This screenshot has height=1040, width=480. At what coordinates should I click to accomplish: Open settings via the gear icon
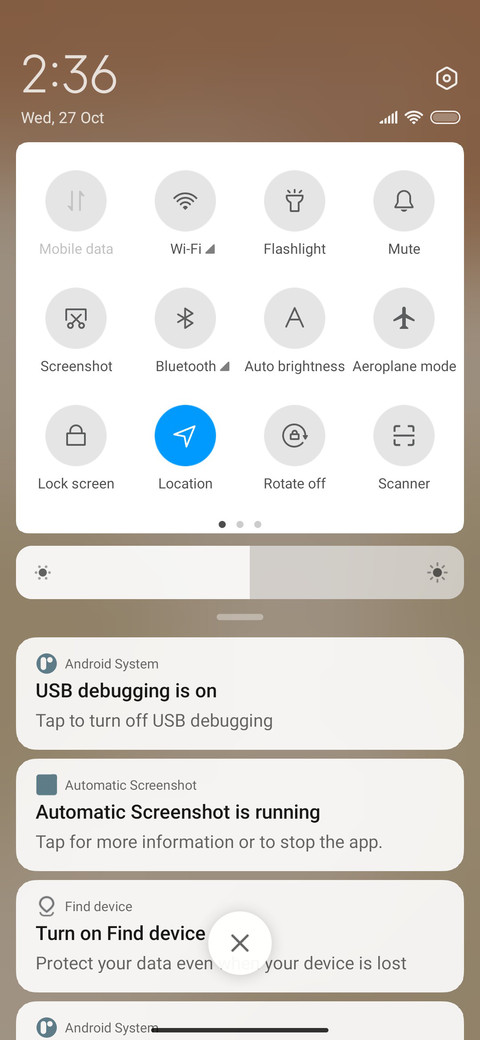446,79
